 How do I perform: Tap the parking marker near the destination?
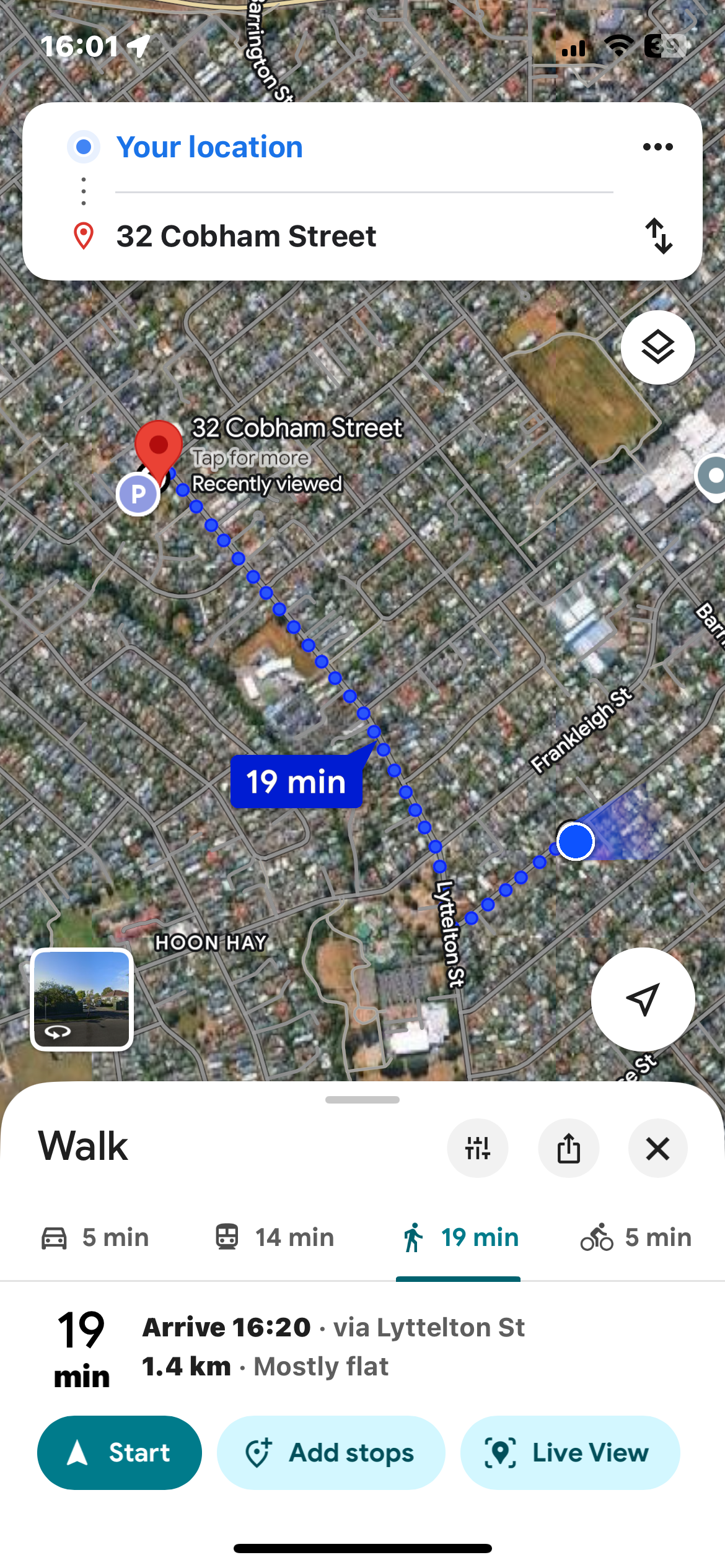138,494
